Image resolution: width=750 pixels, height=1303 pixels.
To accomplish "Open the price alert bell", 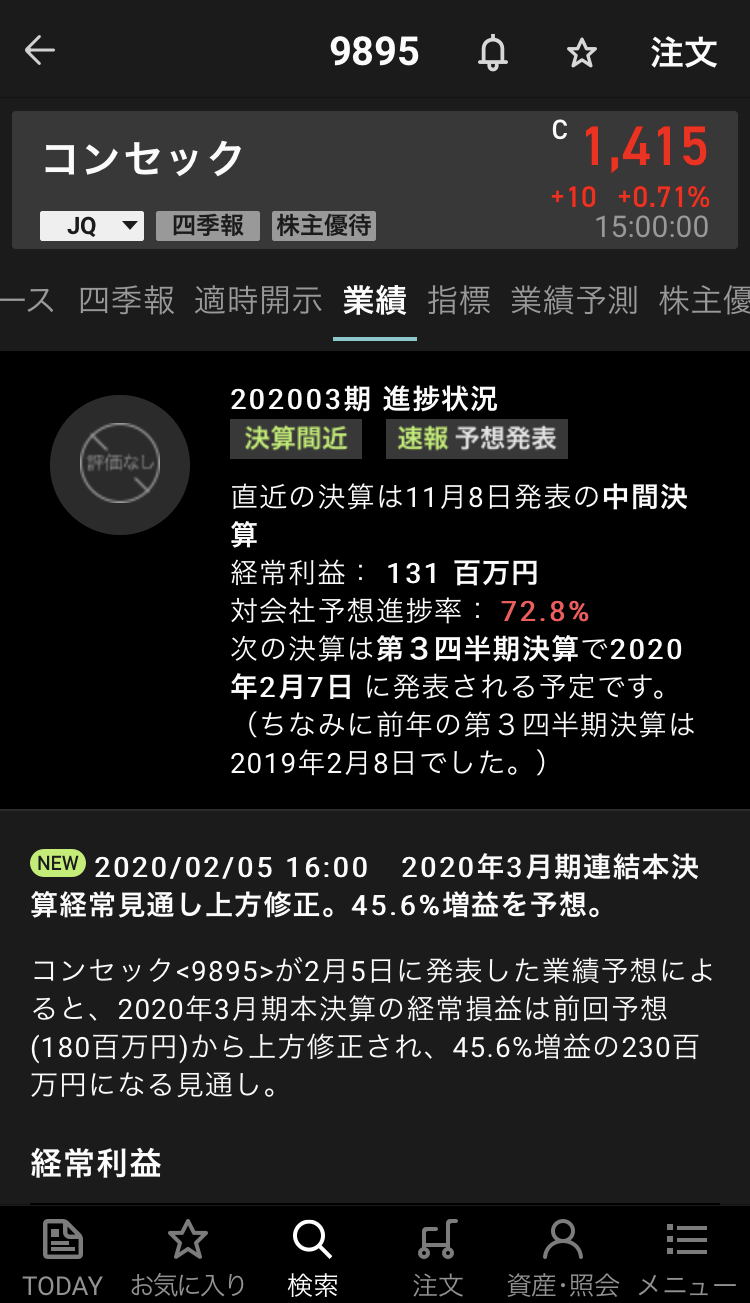I will point(492,52).
